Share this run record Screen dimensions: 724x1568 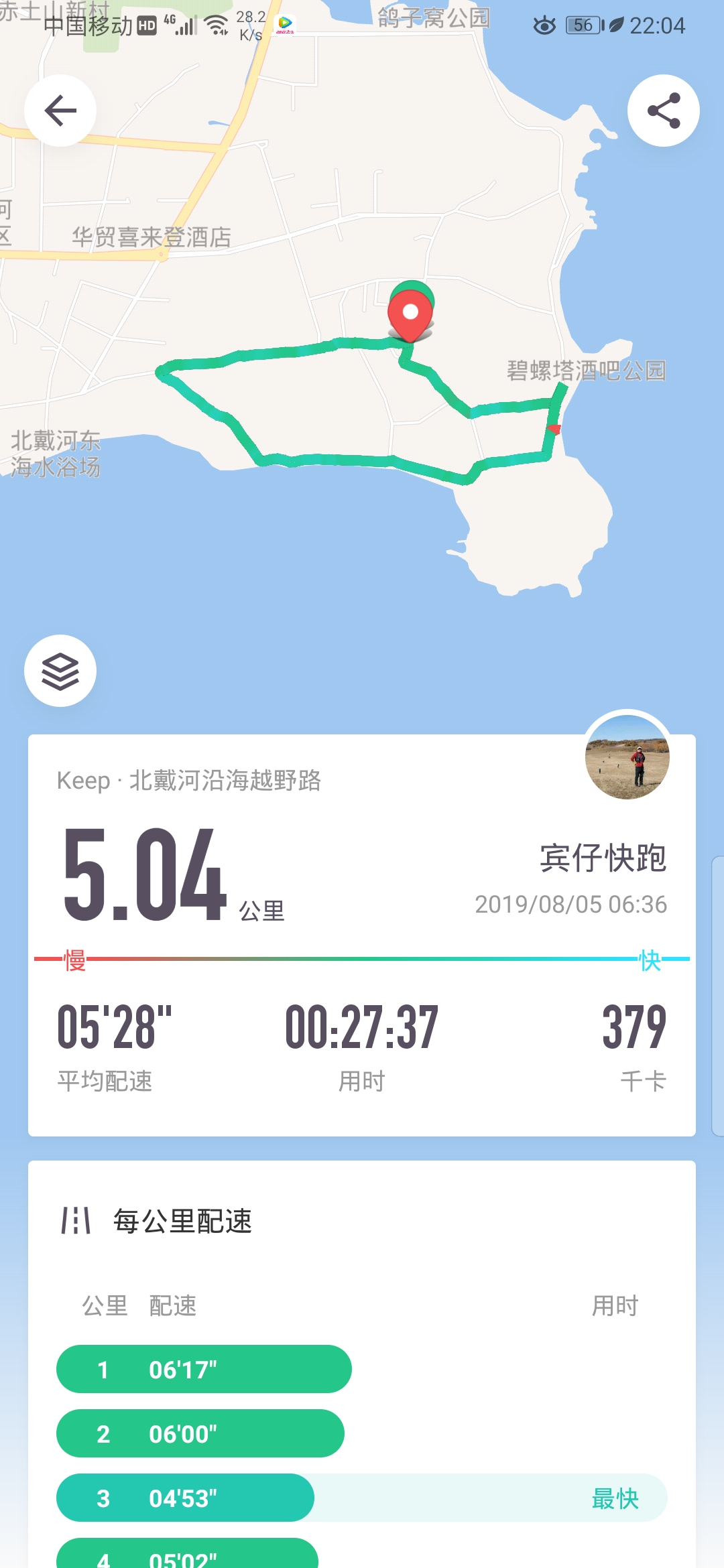663,111
